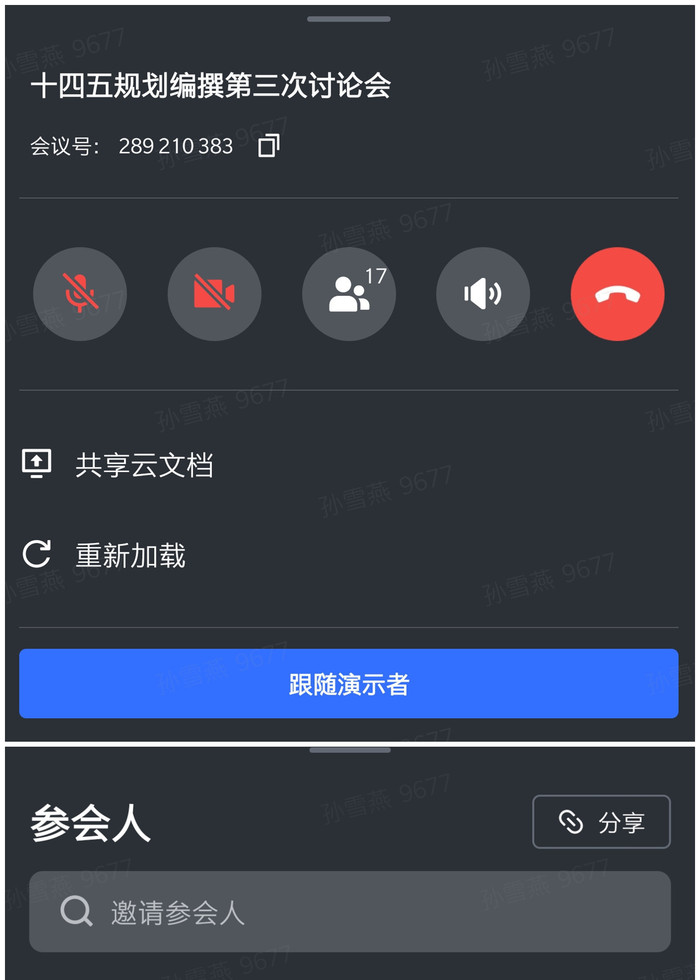
Task: Open the participants list showing 17
Action: point(349,294)
